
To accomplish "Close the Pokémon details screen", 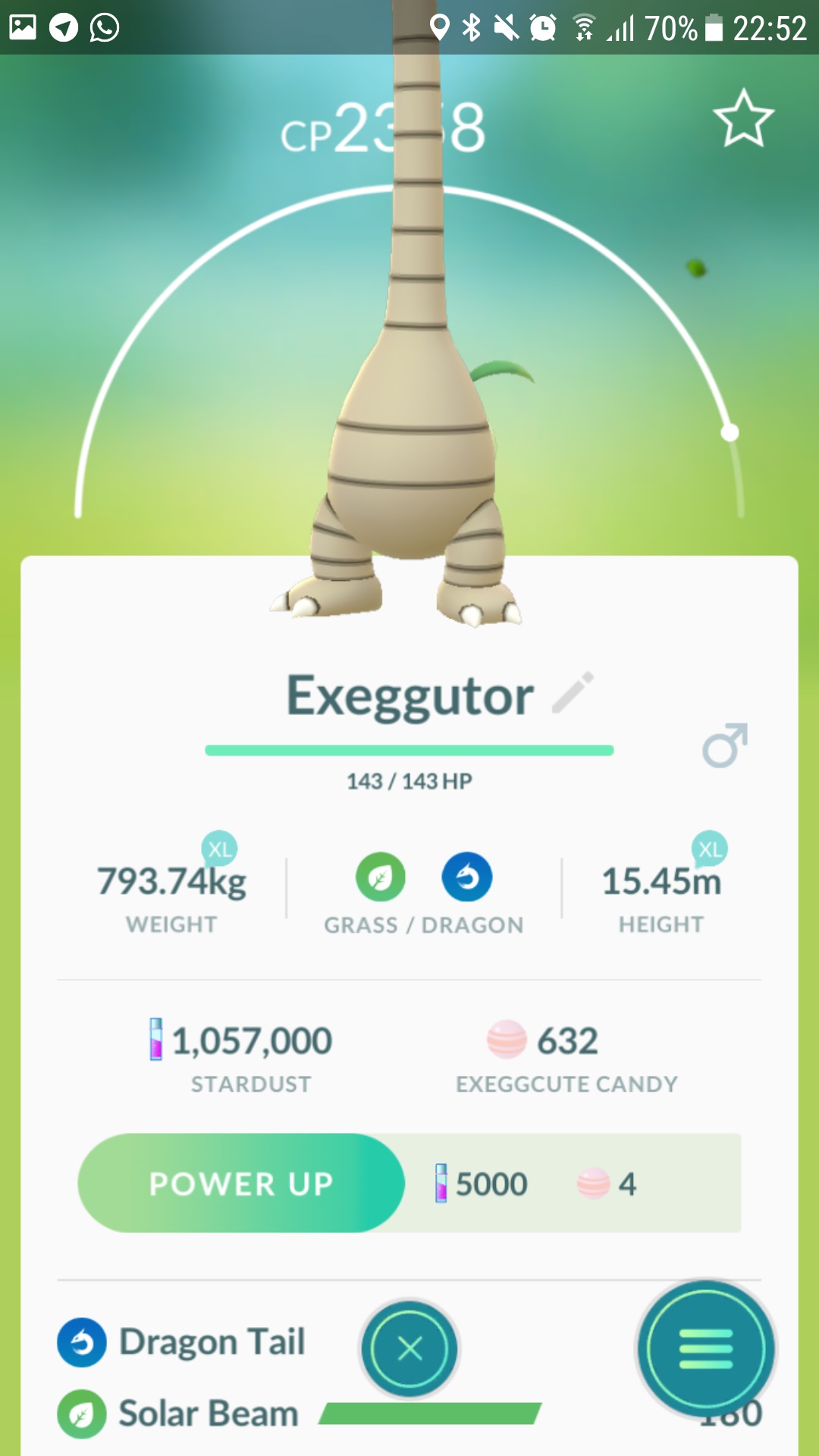I will coord(409,1348).
